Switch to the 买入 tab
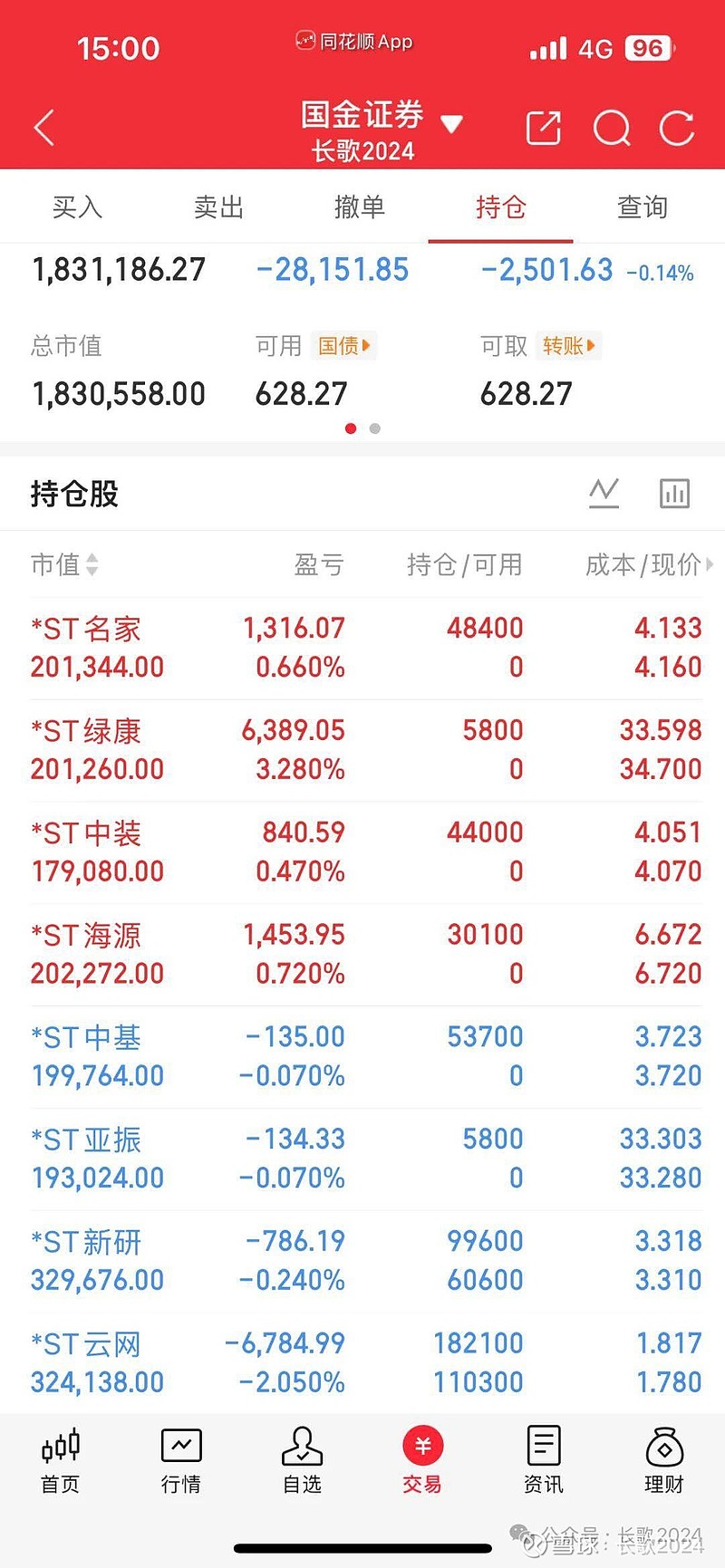Image resolution: width=725 pixels, height=1568 pixels. (78, 207)
